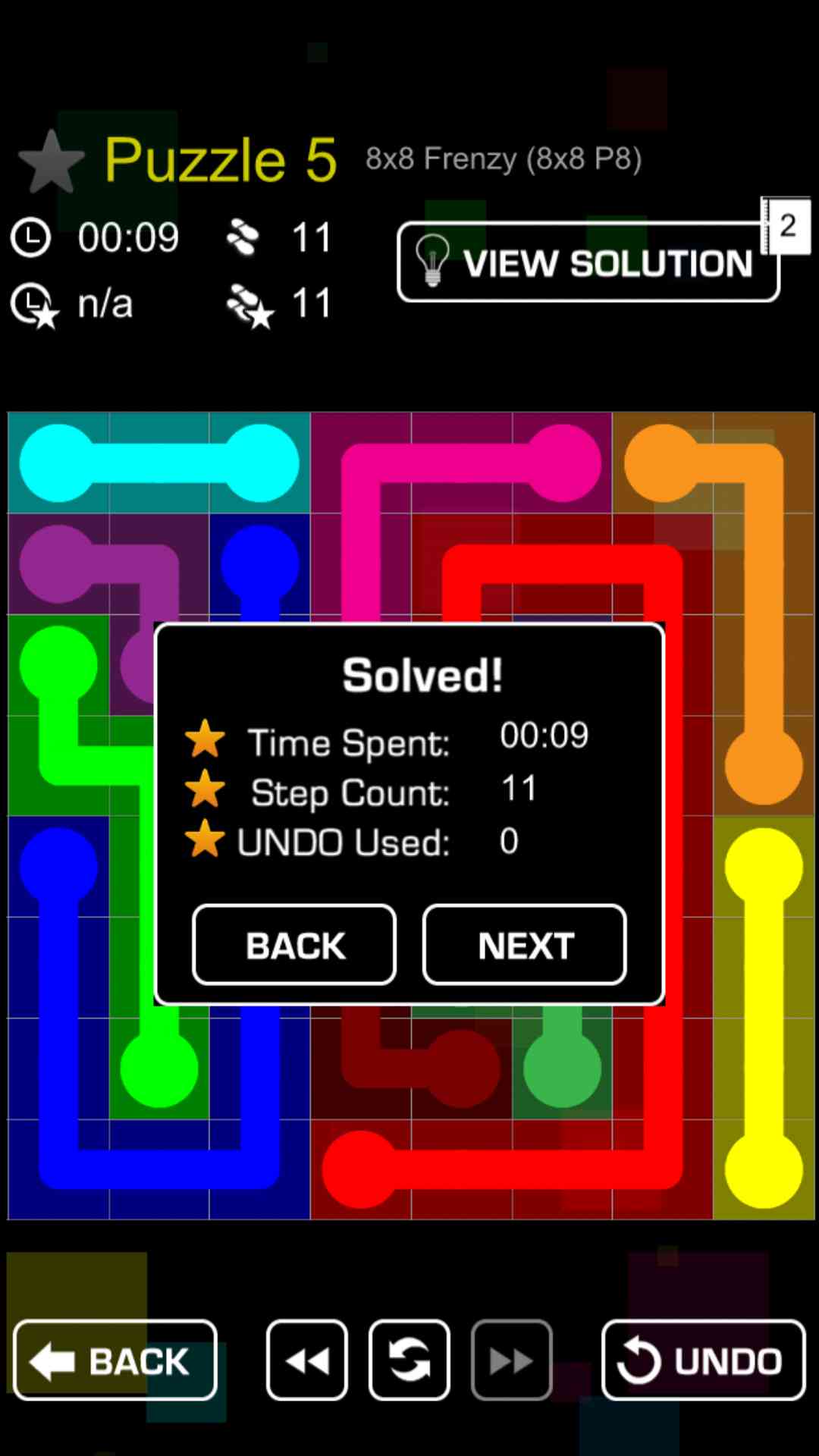Image resolution: width=819 pixels, height=1456 pixels.
Task: Restart the puzzle with the refresh icon
Action: pos(409,1360)
